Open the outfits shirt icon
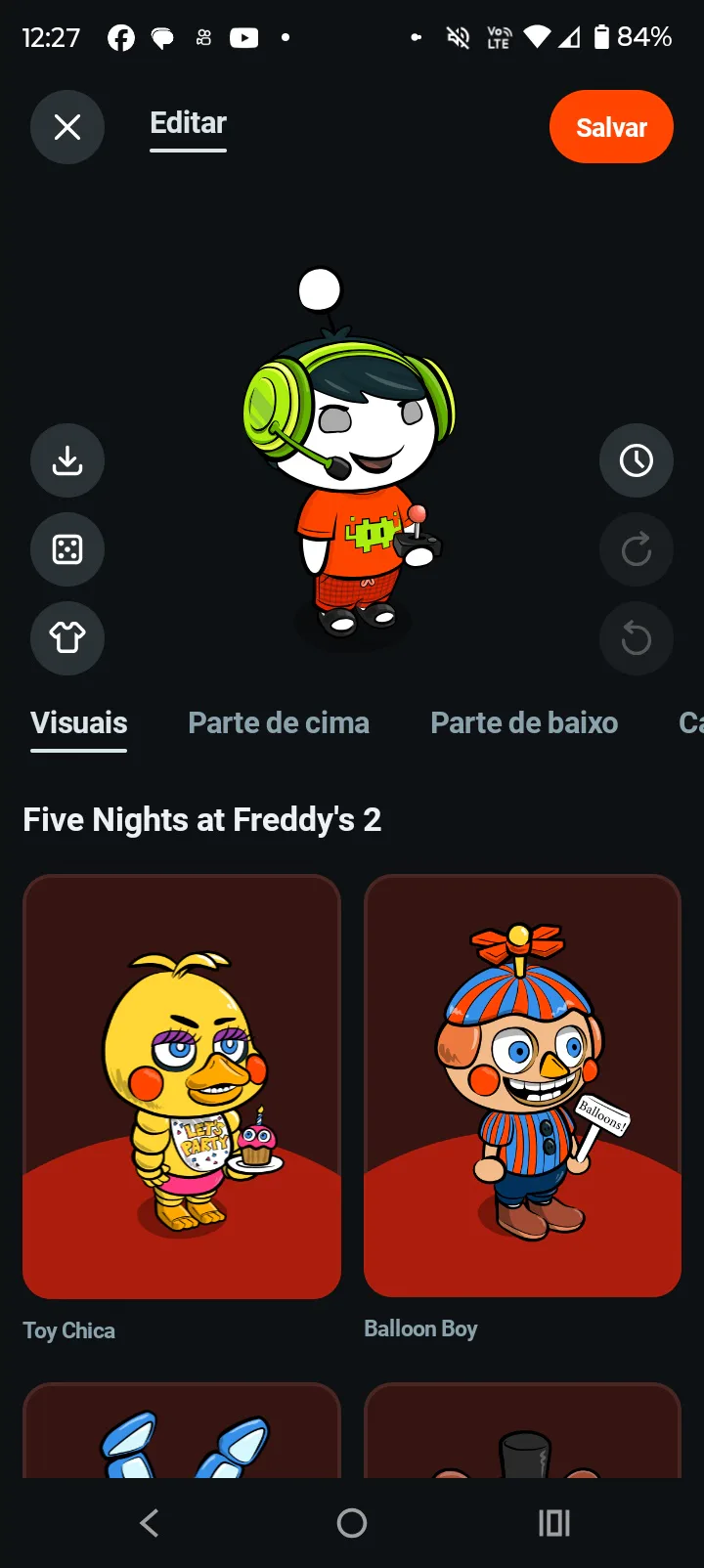The width and height of the screenshot is (704, 1568). click(x=67, y=638)
